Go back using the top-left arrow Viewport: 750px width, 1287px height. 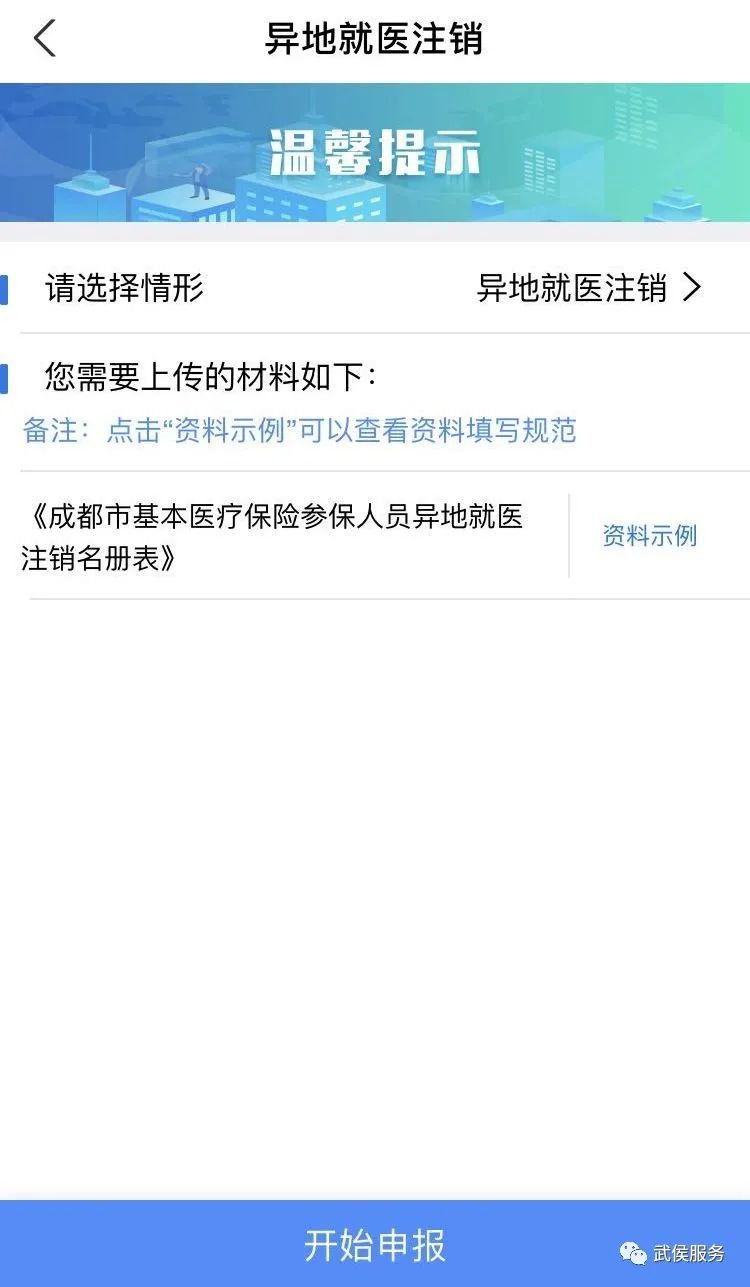click(45, 39)
